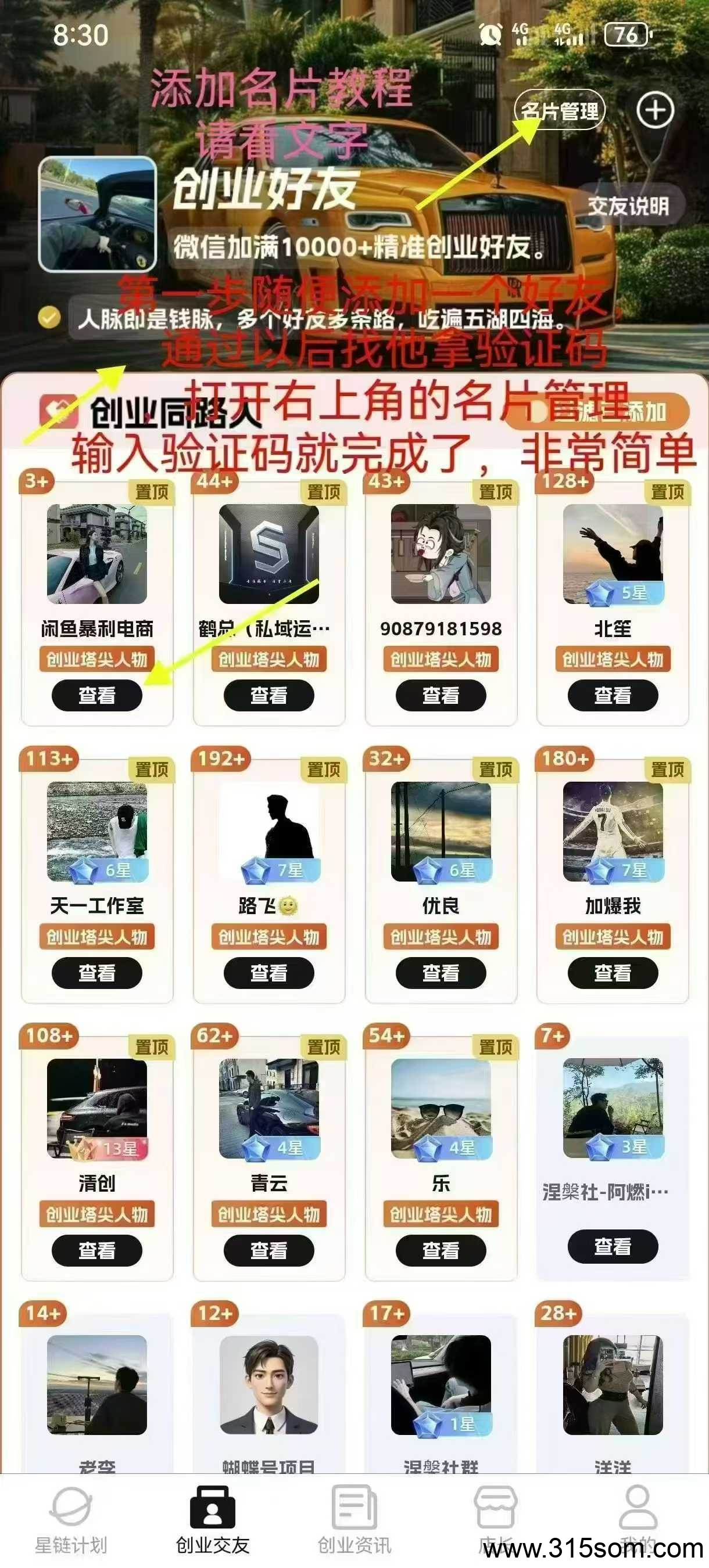The image size is (709, 1568).
Task: Open 路飞's card with 查看
Action: coord(268,972)
